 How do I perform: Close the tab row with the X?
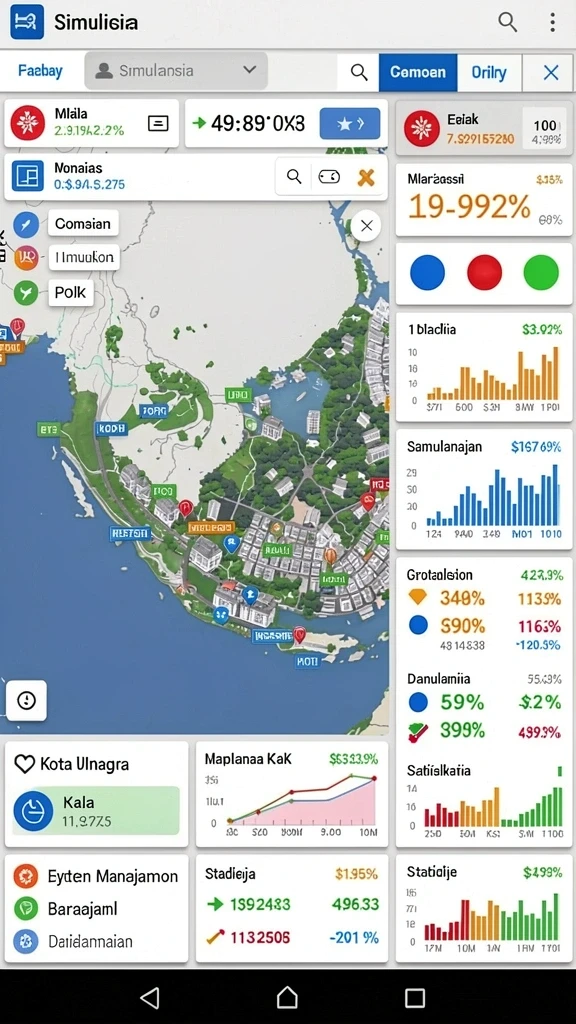551,72
